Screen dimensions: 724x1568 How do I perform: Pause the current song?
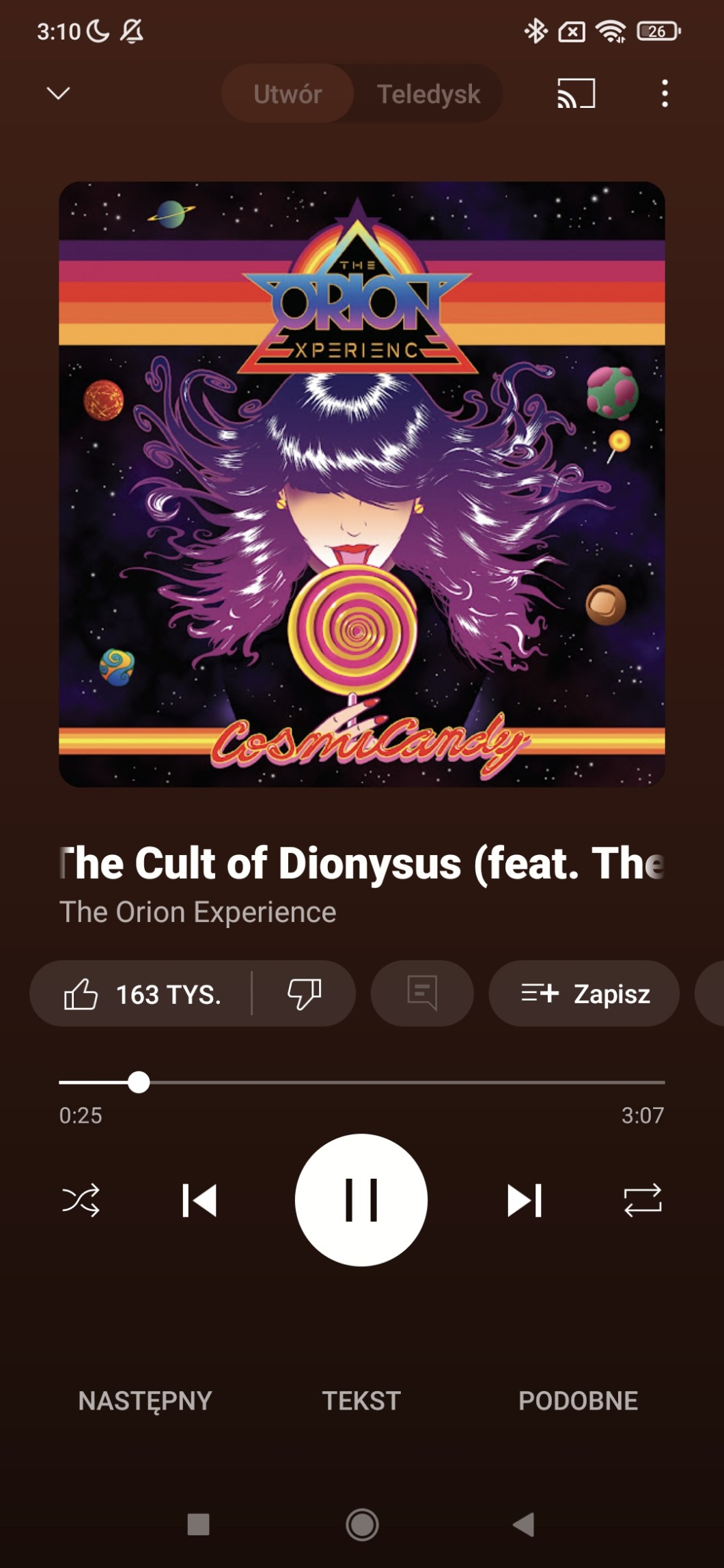click(x=361, y=1201)
